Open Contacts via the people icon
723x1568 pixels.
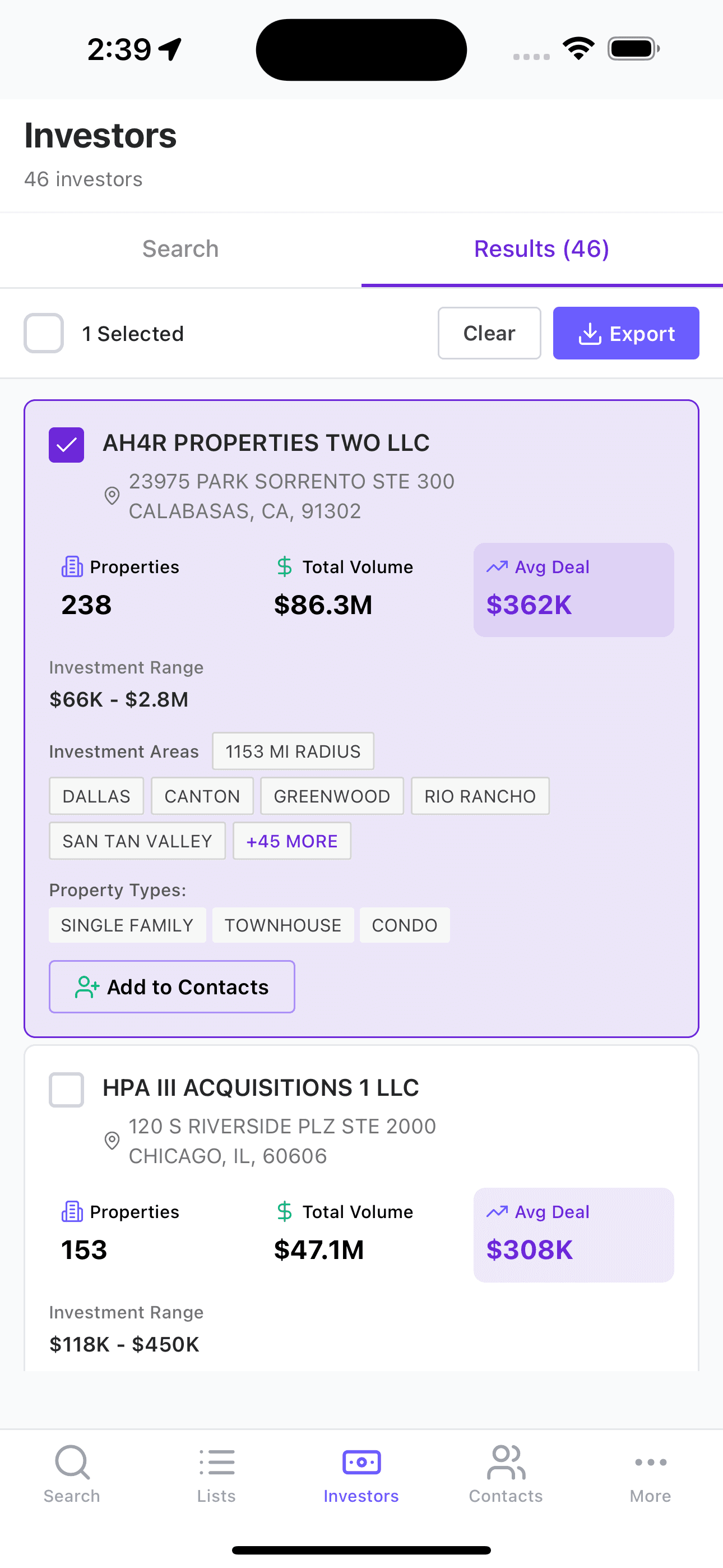505,1461
